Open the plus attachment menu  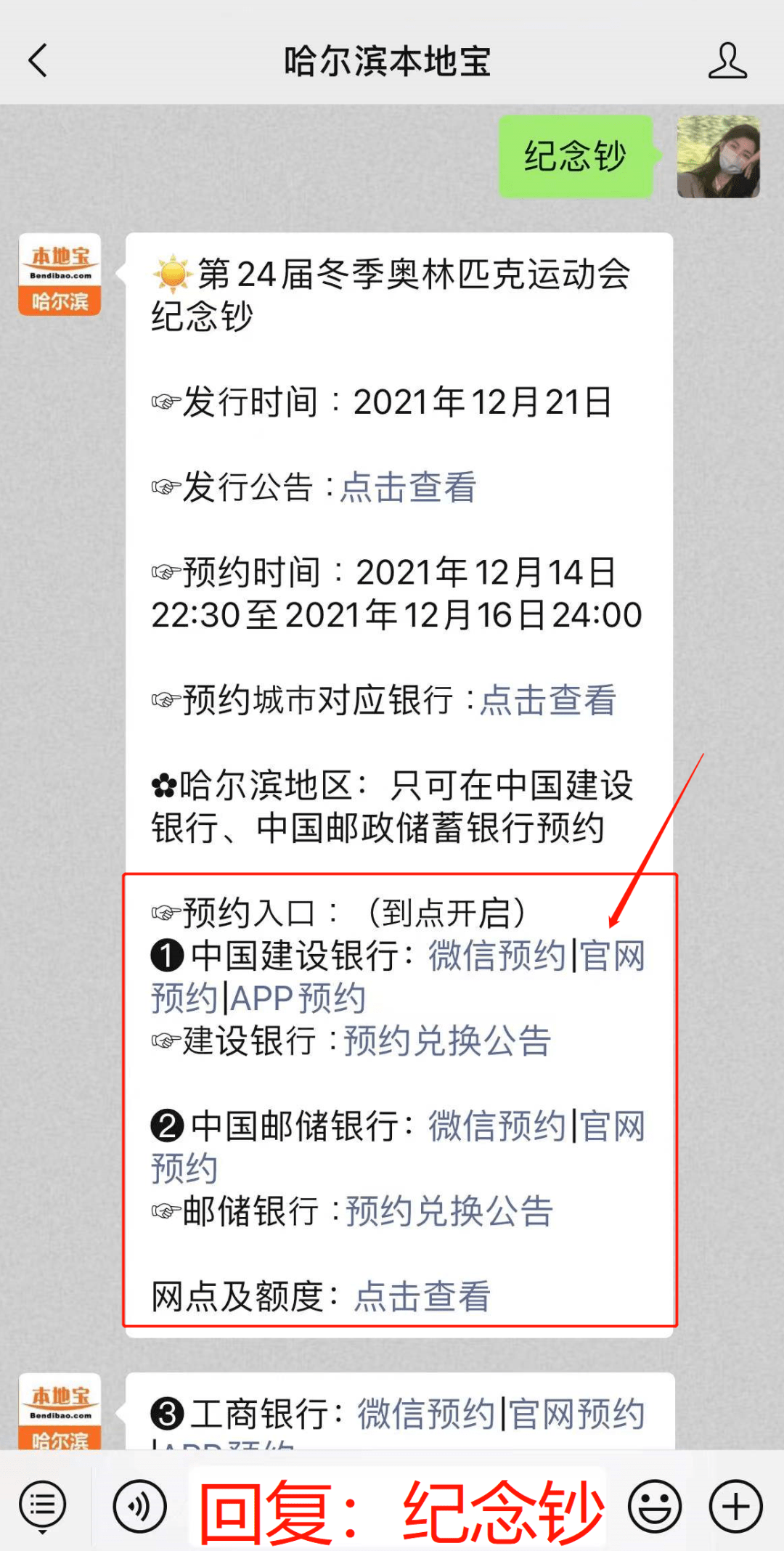coord(736,1507)
